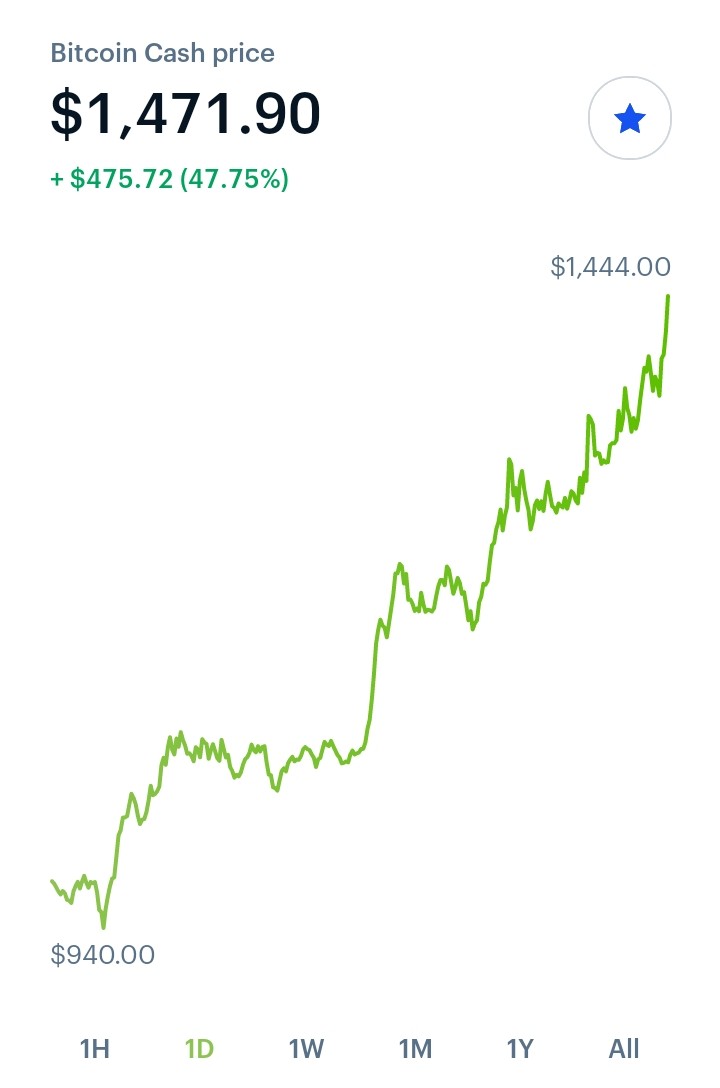This screenshot has height=1088, width=720.
Task: Show the 1W price chart
Action: pyautogui.click(x=306, y=1048)
